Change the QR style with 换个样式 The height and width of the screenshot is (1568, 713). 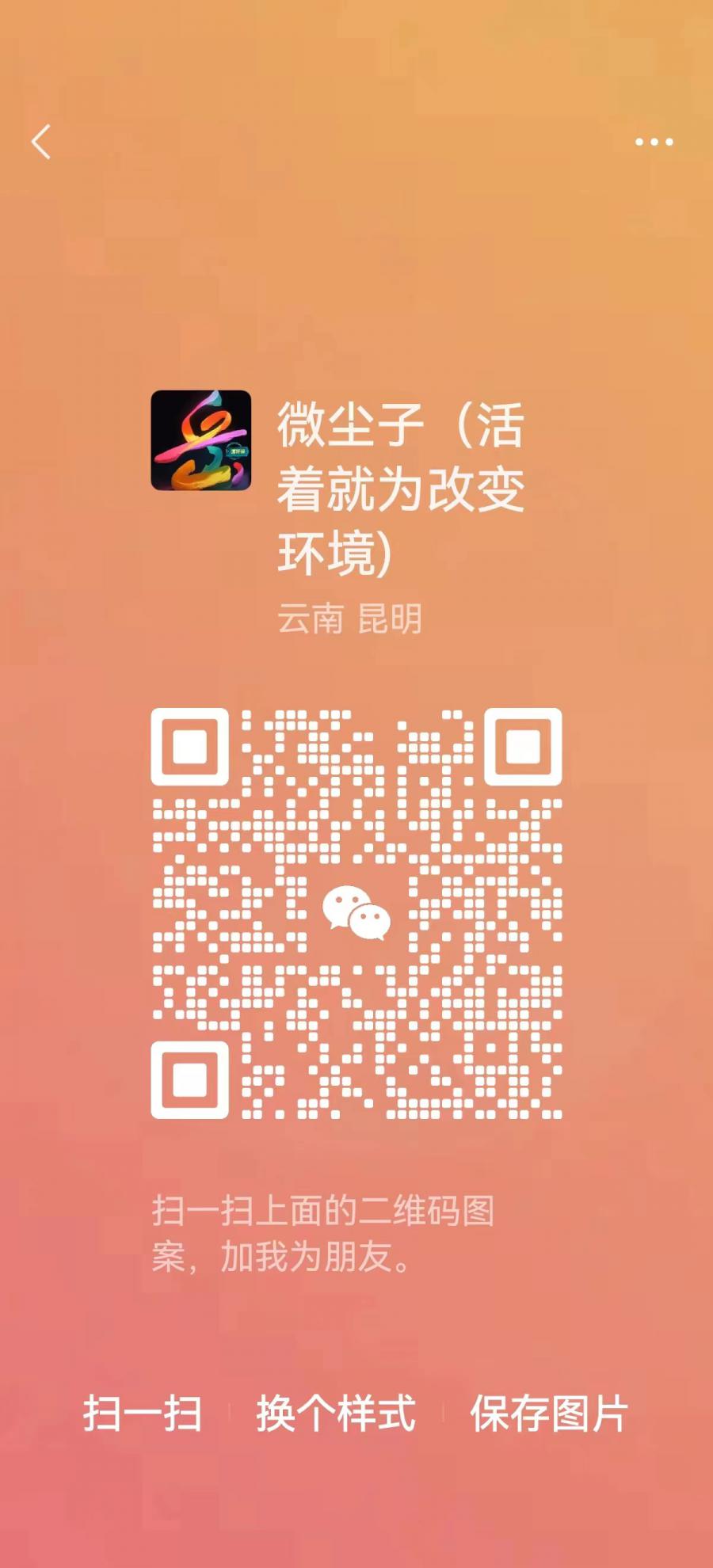(336, 1414)
